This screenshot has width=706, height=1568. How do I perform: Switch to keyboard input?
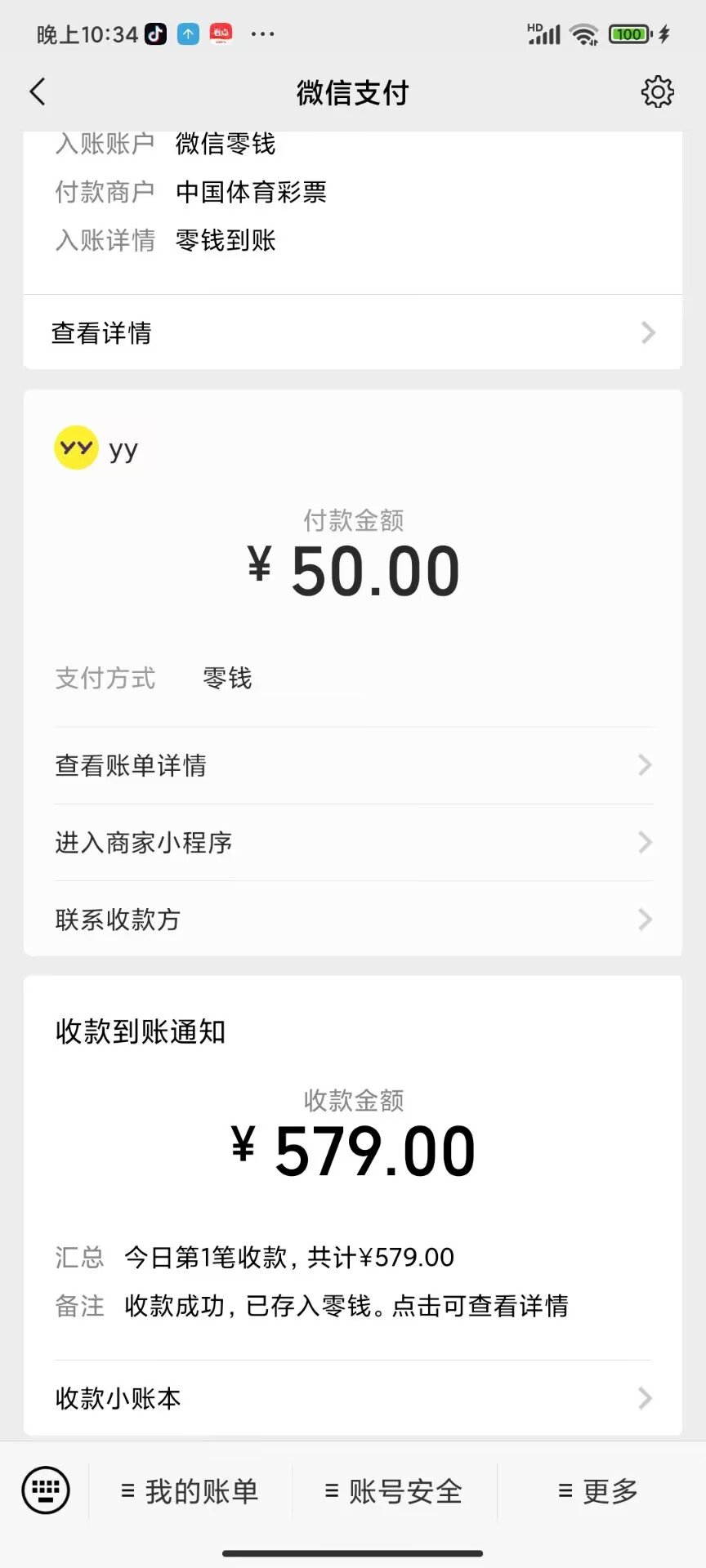click(46, 1490)
